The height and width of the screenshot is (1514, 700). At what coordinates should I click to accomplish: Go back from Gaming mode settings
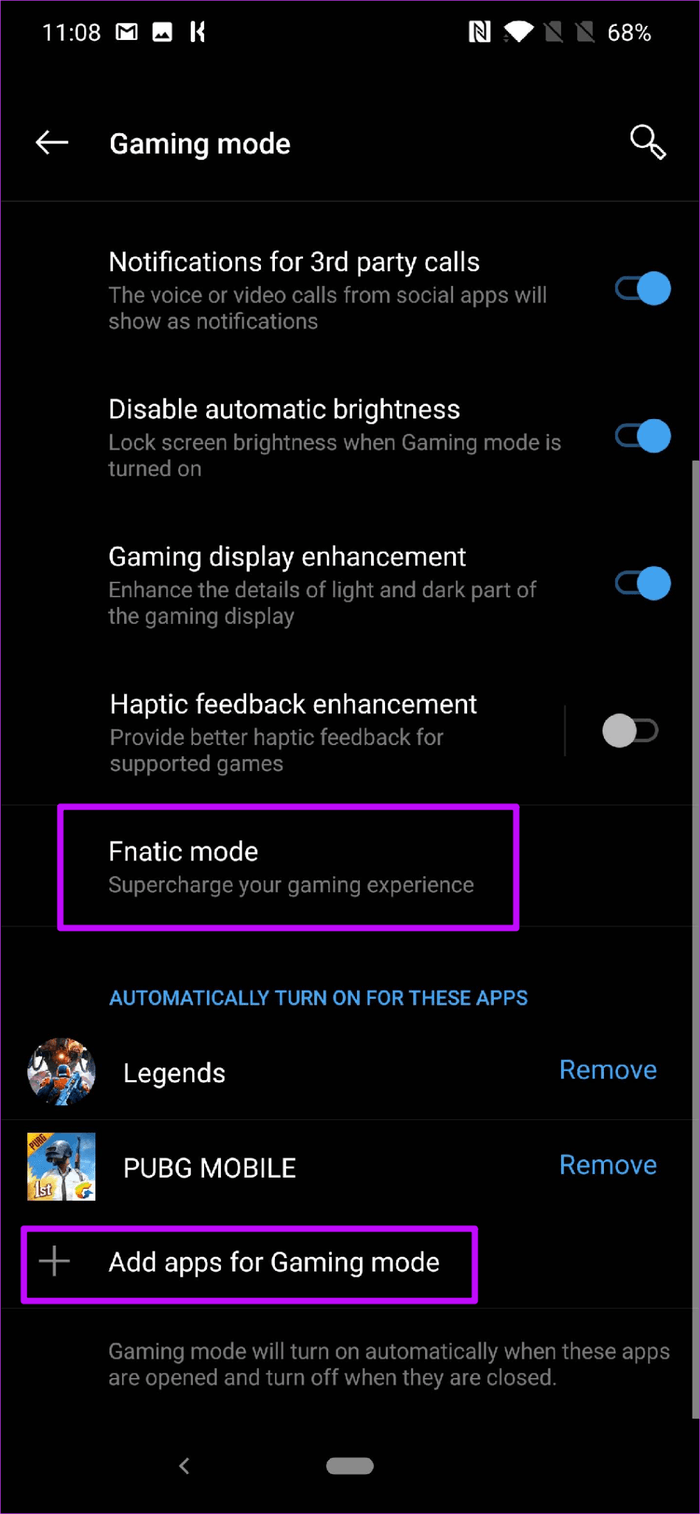[52, 143]
